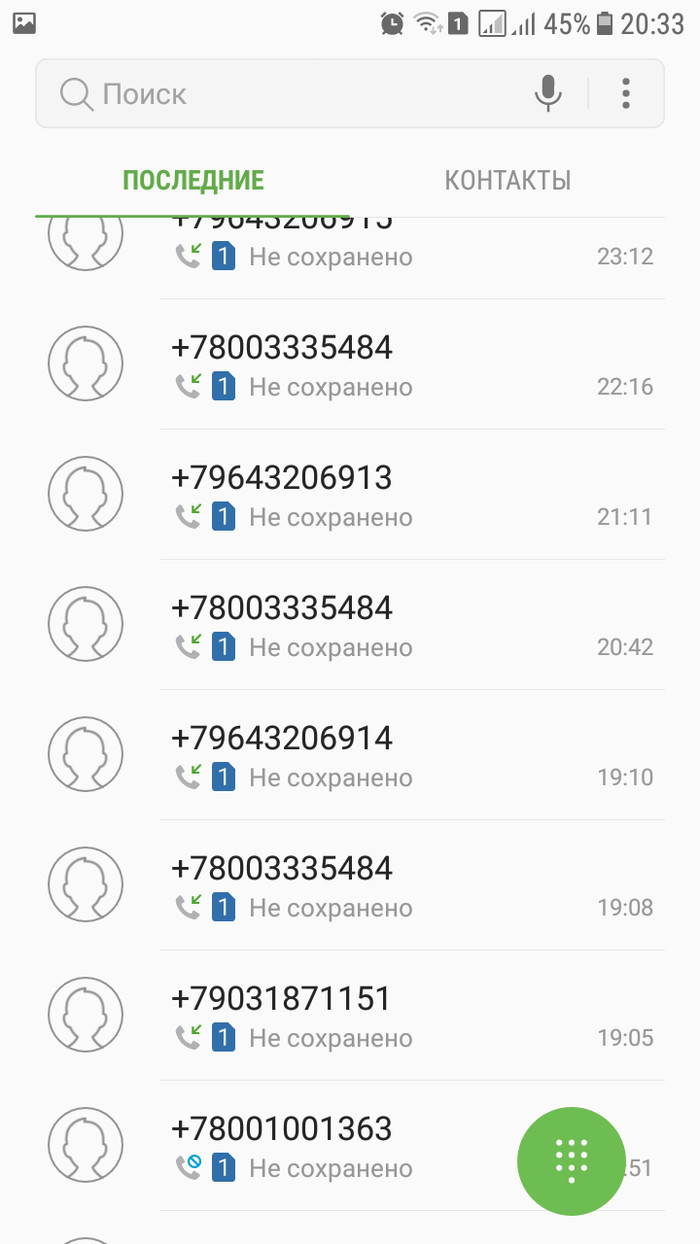This screenshot has height=1244, width=700.
Task: Open the +78003335484 call from 22:16
Action: pos(400,365)
